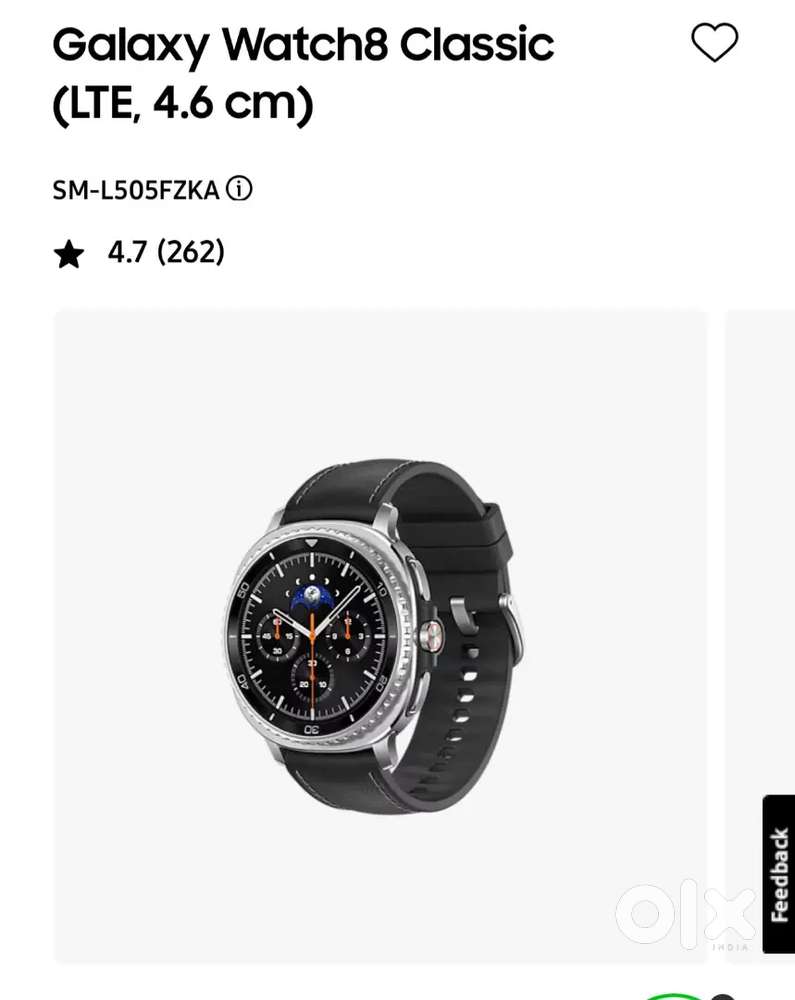Open the Feedback side tab

pyautogui.click(x=778, y=874)
